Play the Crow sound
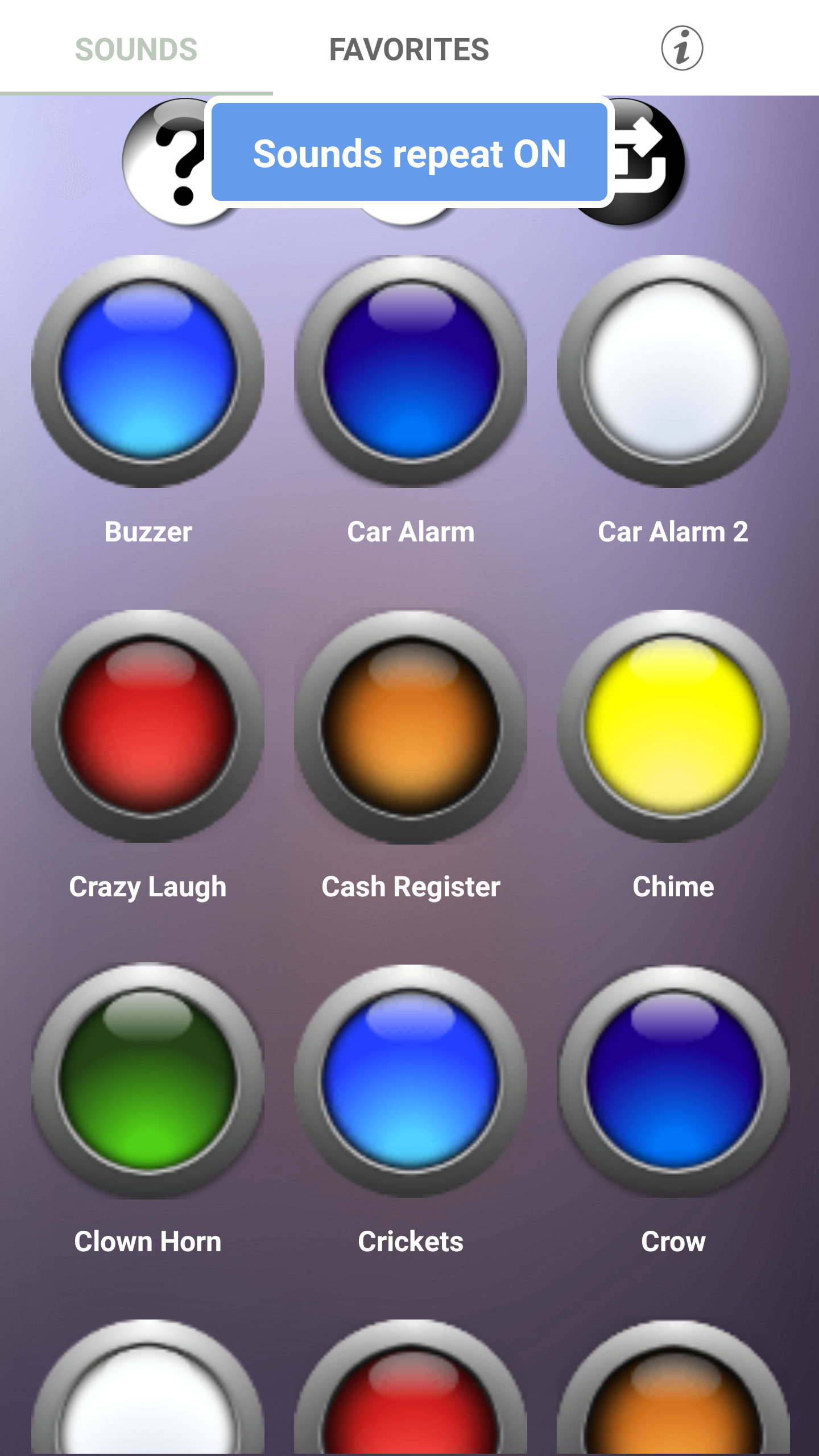 pos(673,1081)
